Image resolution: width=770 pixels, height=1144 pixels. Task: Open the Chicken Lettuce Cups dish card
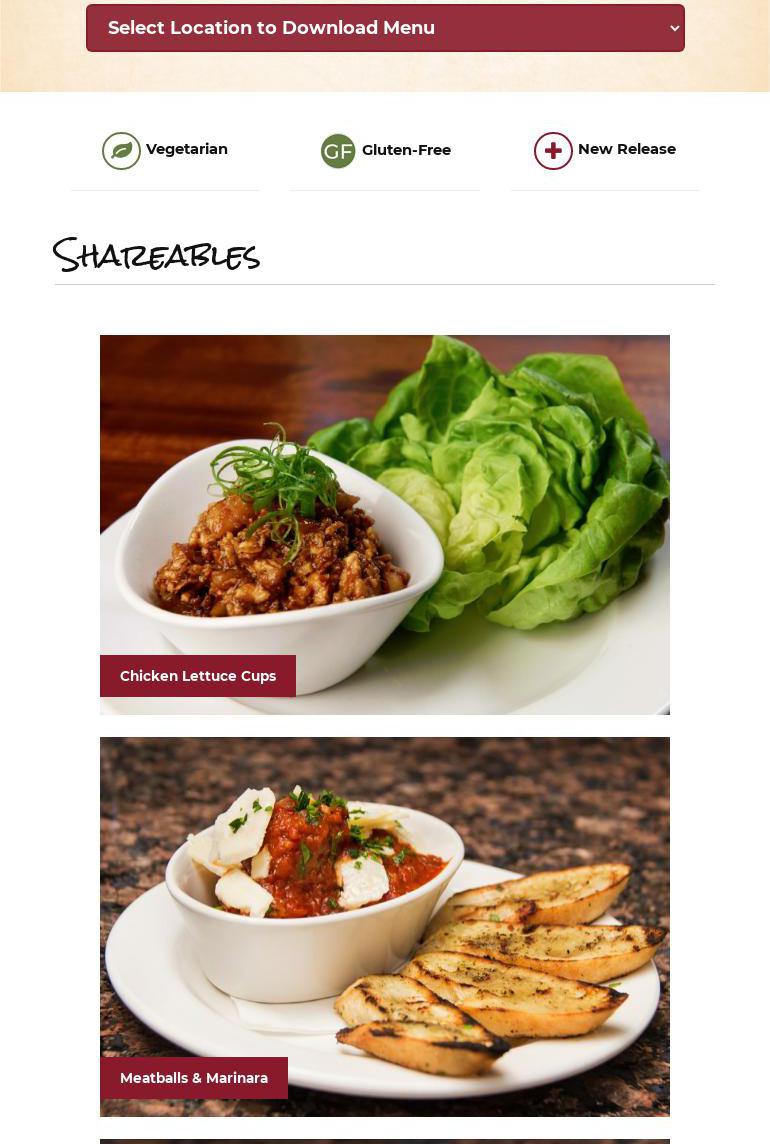point(385,525)
